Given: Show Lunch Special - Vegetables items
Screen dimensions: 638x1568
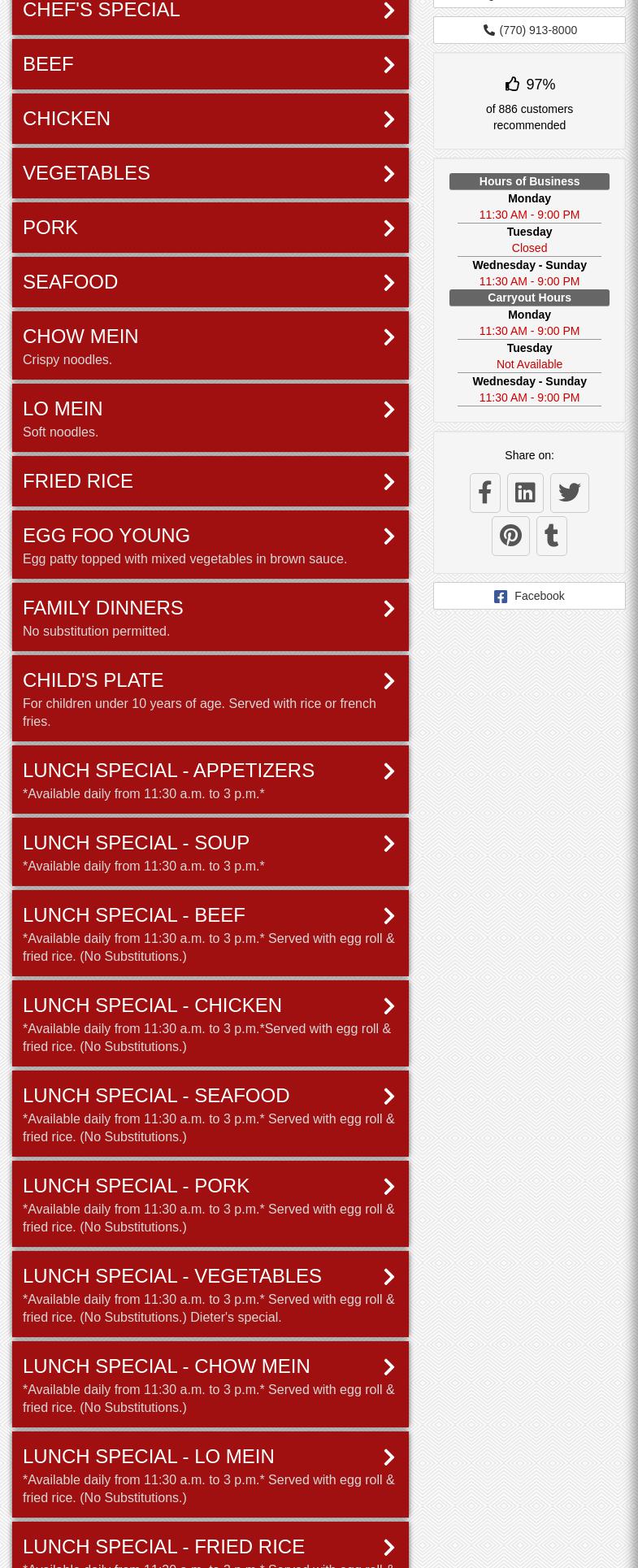Looking at the screenshot, I should click(x=210, y=1294).
